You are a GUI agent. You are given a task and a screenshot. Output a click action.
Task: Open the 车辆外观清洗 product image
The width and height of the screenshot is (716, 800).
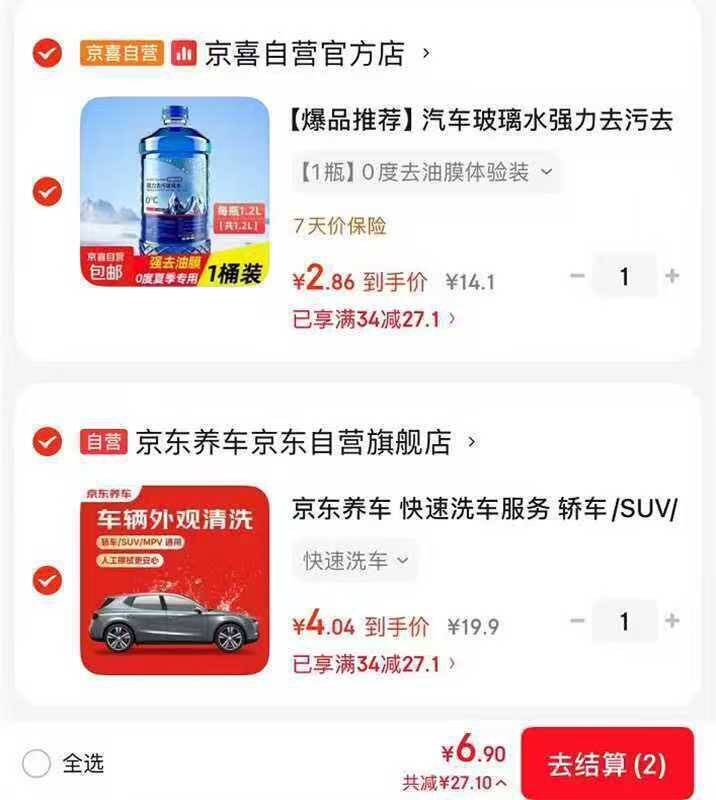[x=175, y=580]
